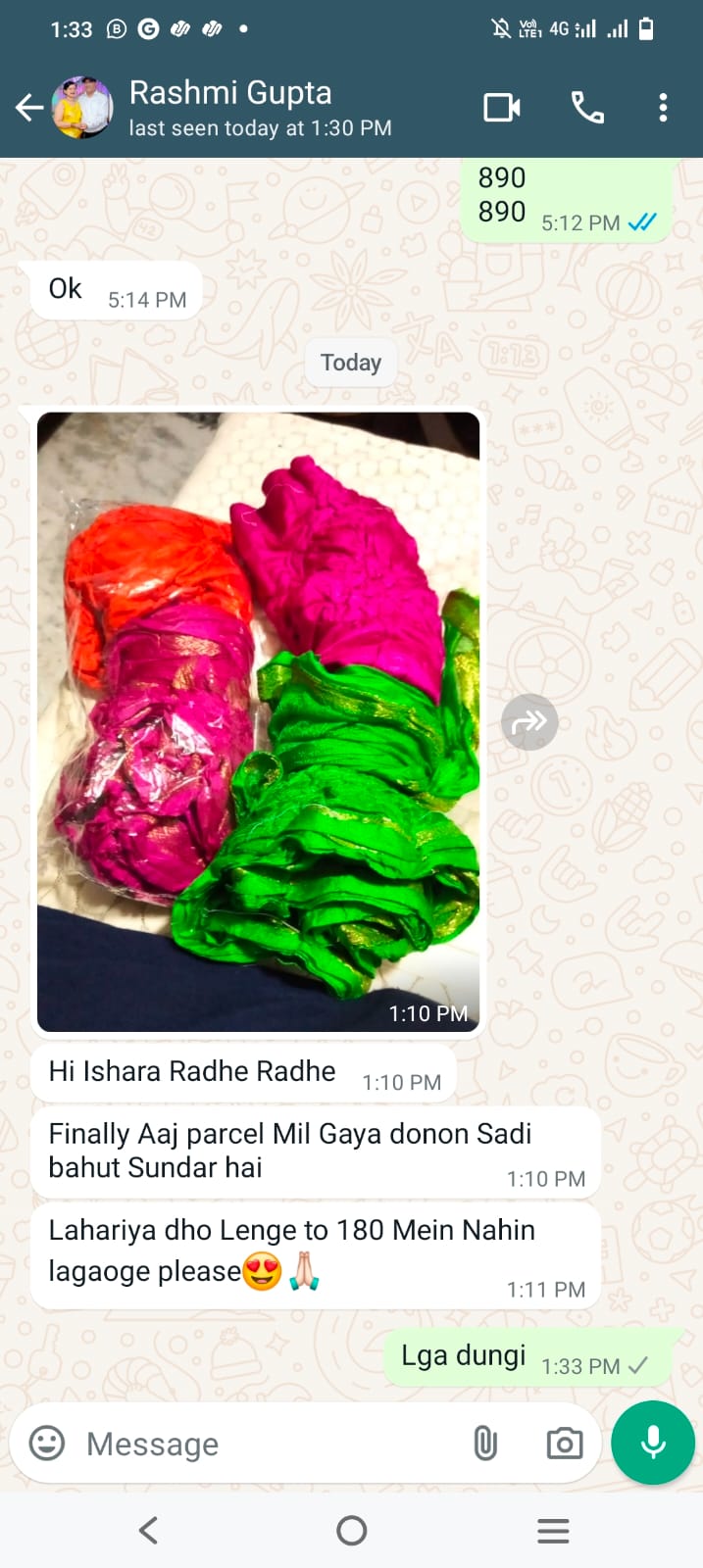Start a voice call with Rashmi Gupta
This screenshot has height=1568, width=703.
tap(587, 108)
